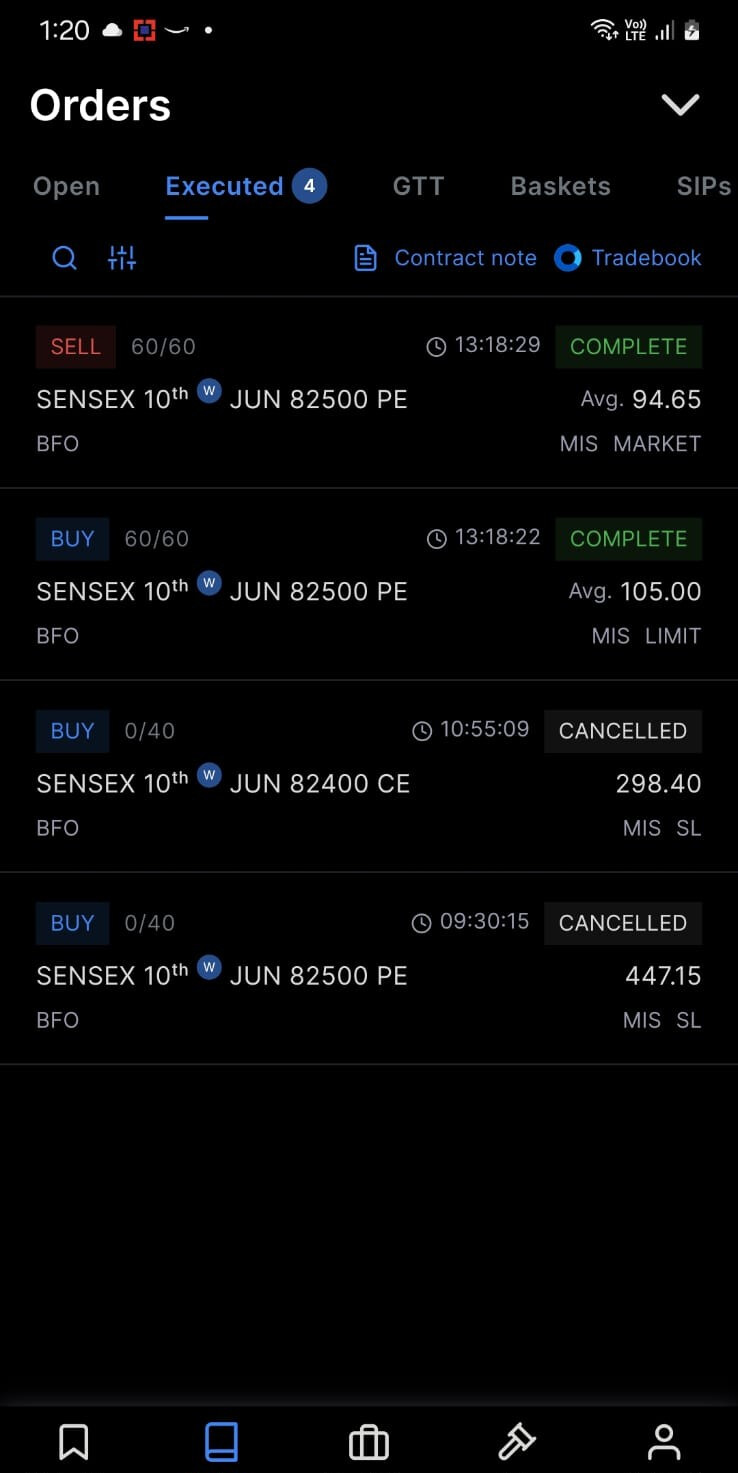Open the SELL order executed at 13:18:29
Image resolution: width=738 pixels, height=1473 pixels.
pyautogui.click(x=369, y=393)
